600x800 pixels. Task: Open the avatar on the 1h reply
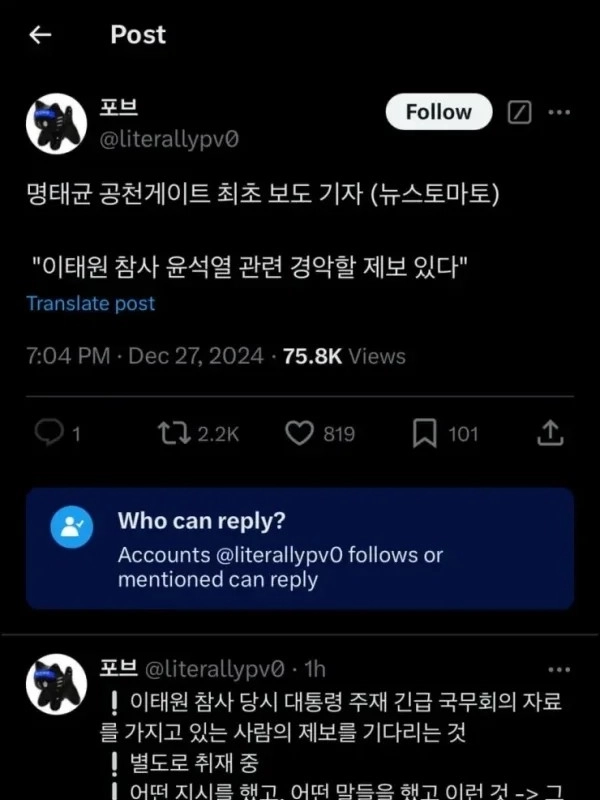coord(56,684)
